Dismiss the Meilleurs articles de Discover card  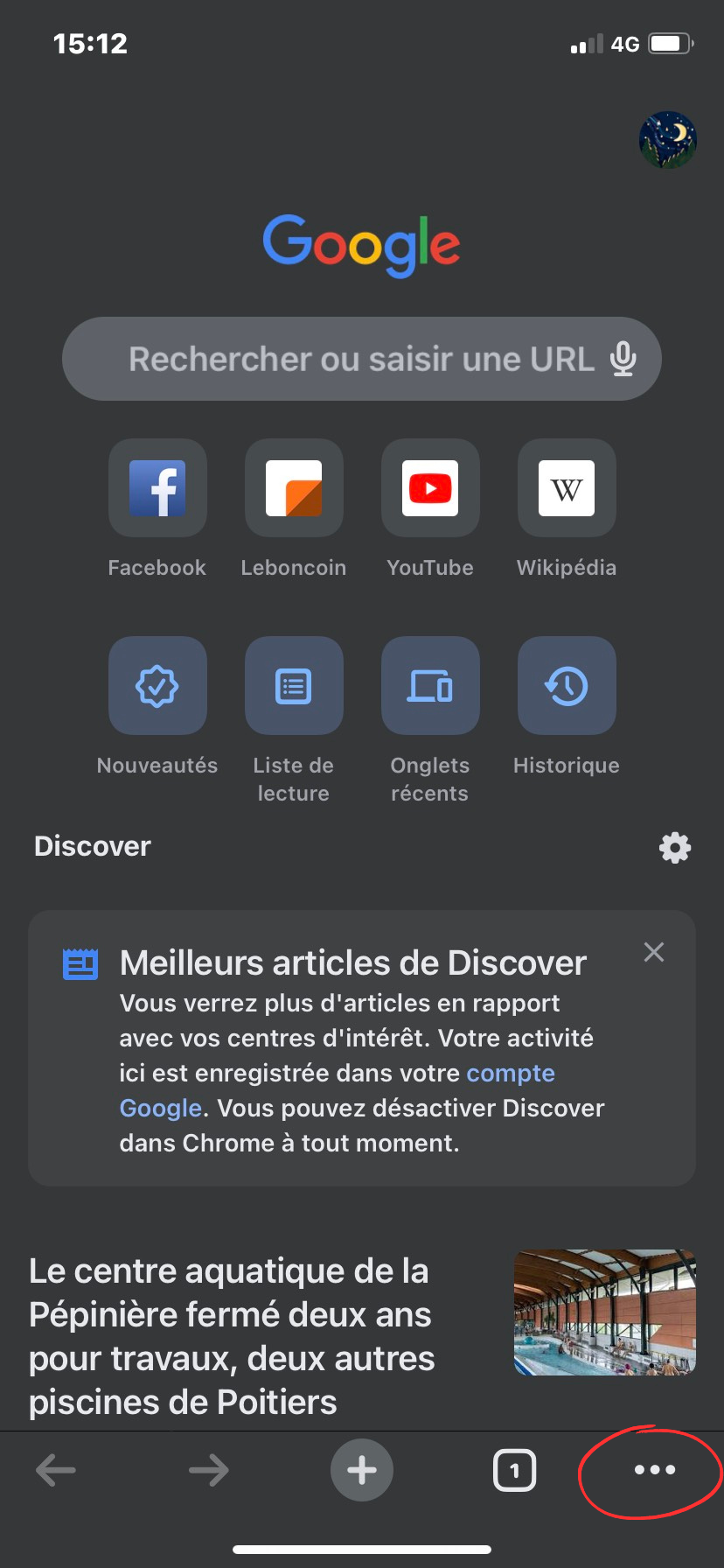653,952
